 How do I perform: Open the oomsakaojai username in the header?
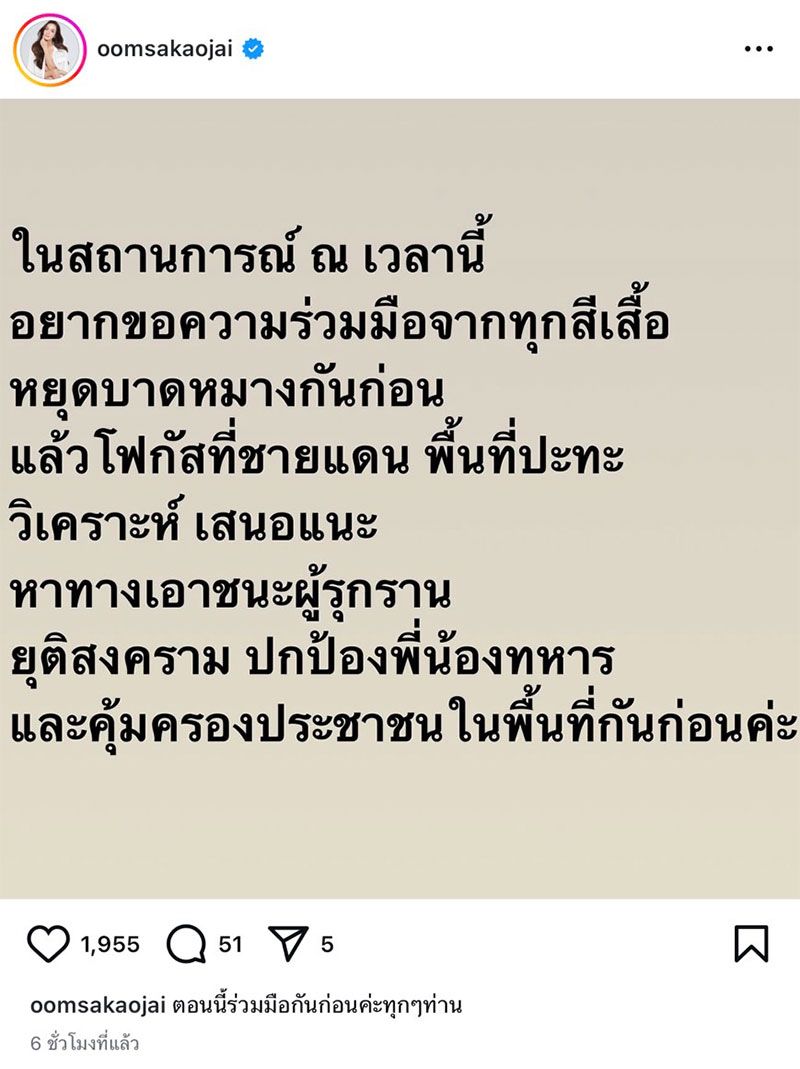(165, 50)
